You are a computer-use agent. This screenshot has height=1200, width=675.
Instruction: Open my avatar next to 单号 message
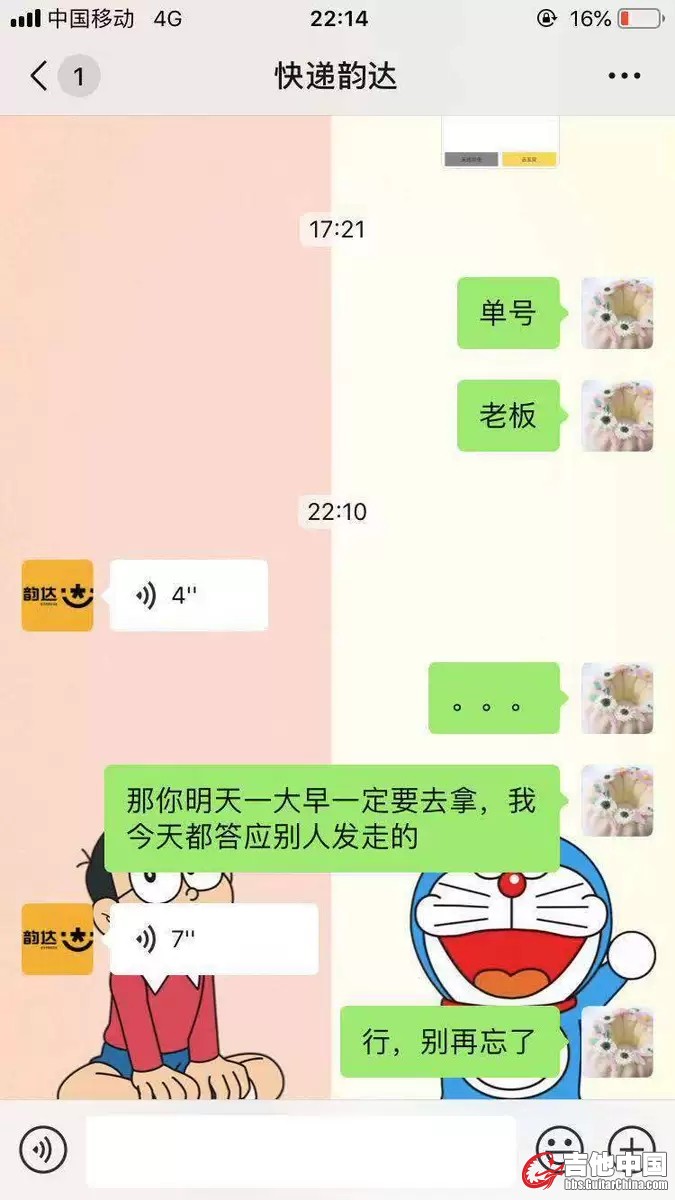(617, 313)
